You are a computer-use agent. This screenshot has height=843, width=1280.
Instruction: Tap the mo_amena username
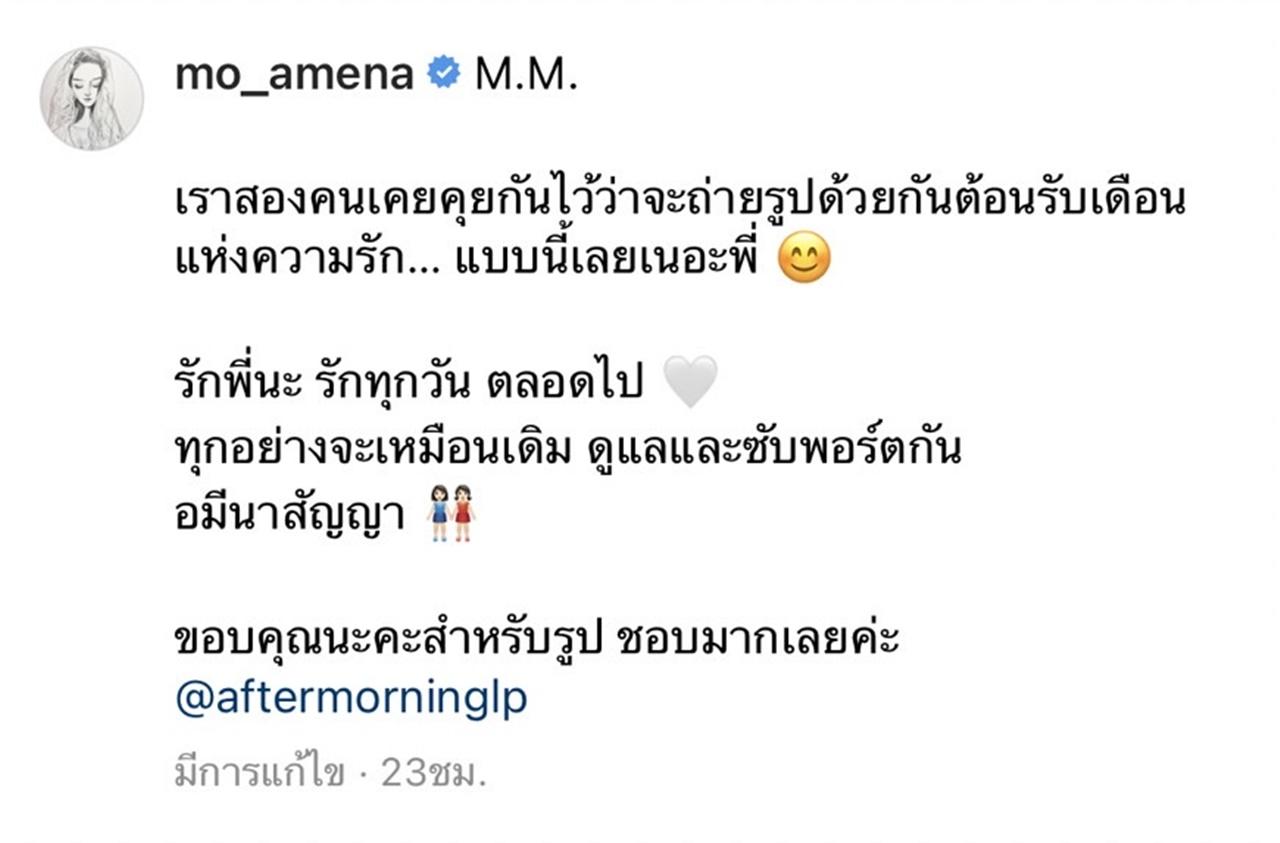pyautogui.click(x=294, y=76)
